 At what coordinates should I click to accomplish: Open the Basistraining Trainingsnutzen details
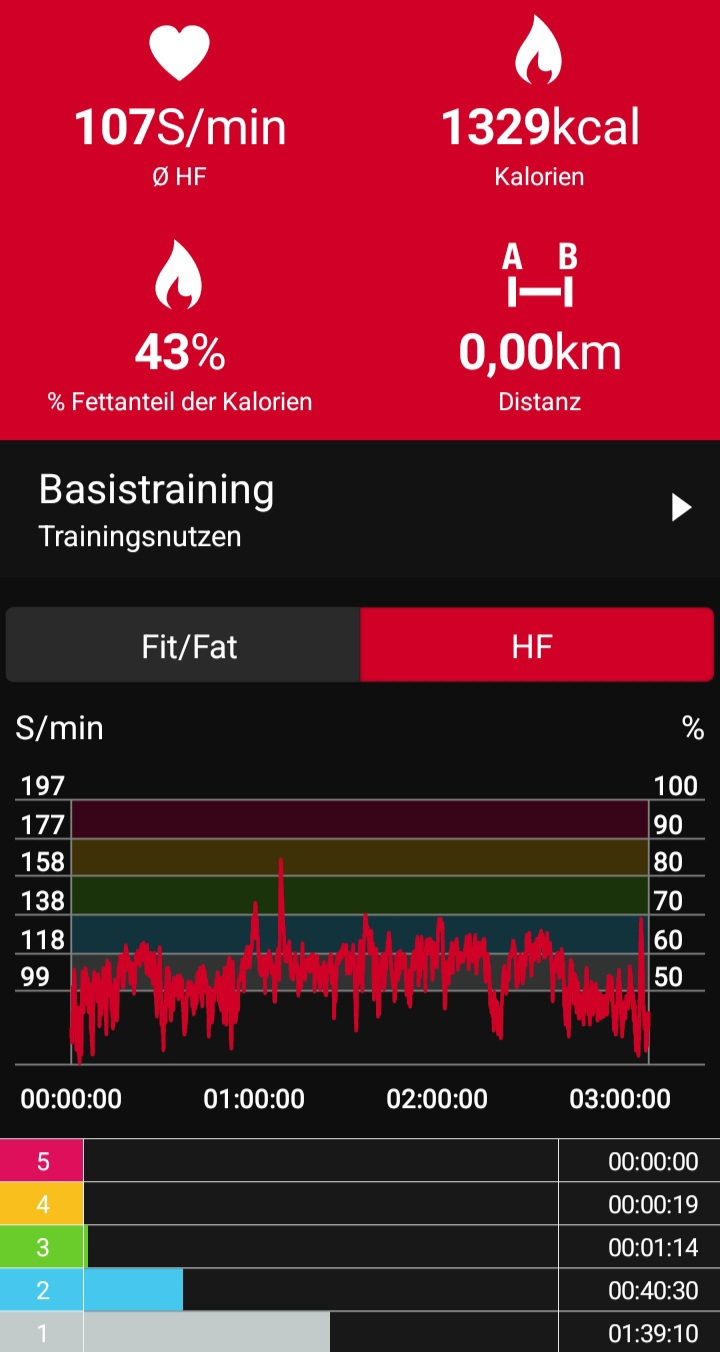(x=360, y=509)
